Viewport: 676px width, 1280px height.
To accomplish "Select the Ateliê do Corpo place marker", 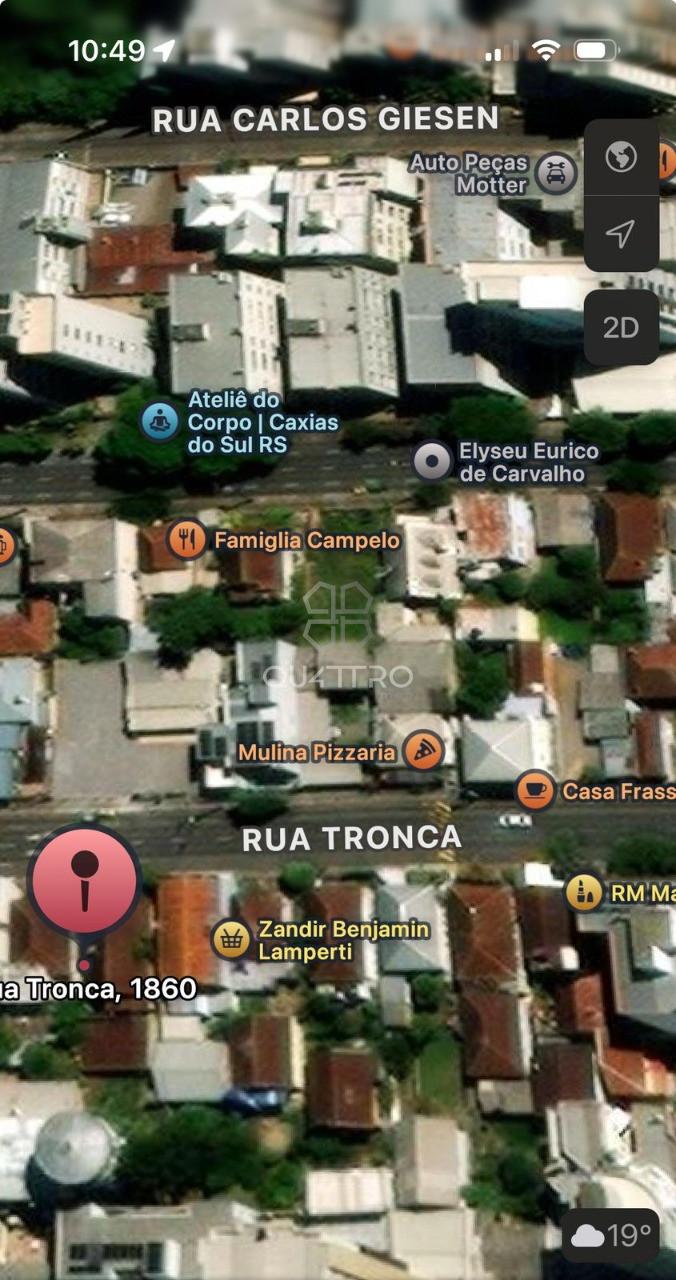I will [159, 421].
